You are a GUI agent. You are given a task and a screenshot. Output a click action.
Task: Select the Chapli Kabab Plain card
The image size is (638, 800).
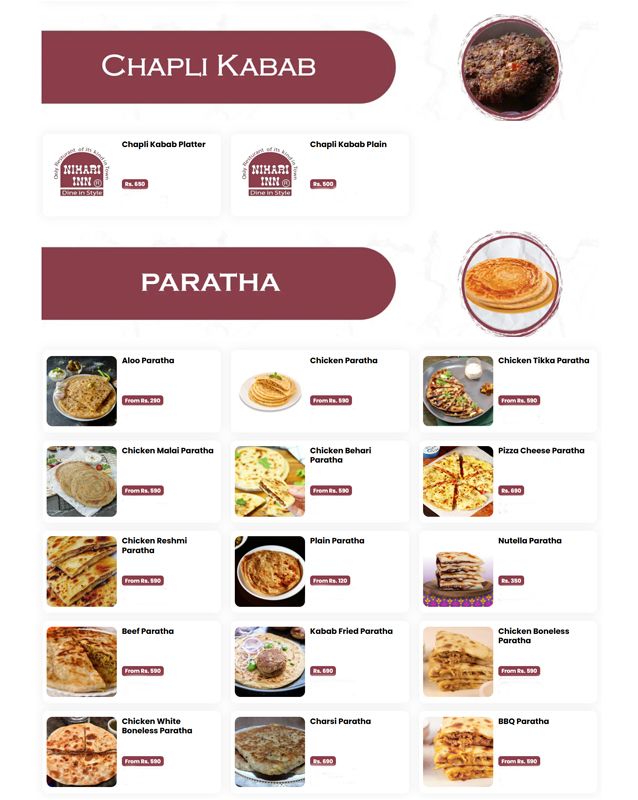tap(320, 175)
